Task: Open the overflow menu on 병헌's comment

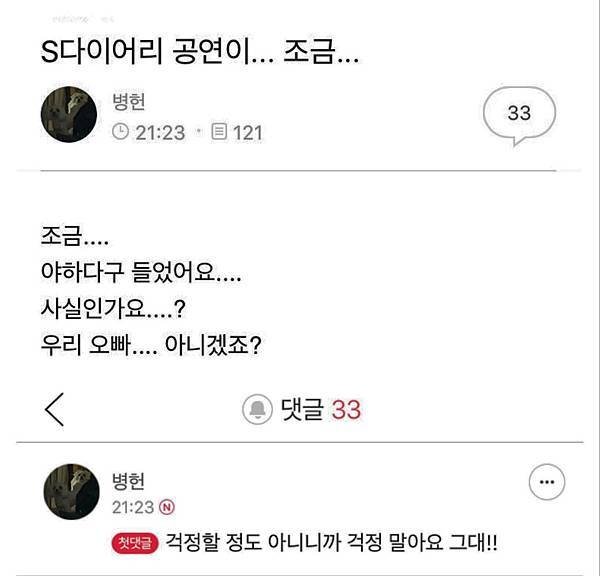Action: [x=545, y=483]
